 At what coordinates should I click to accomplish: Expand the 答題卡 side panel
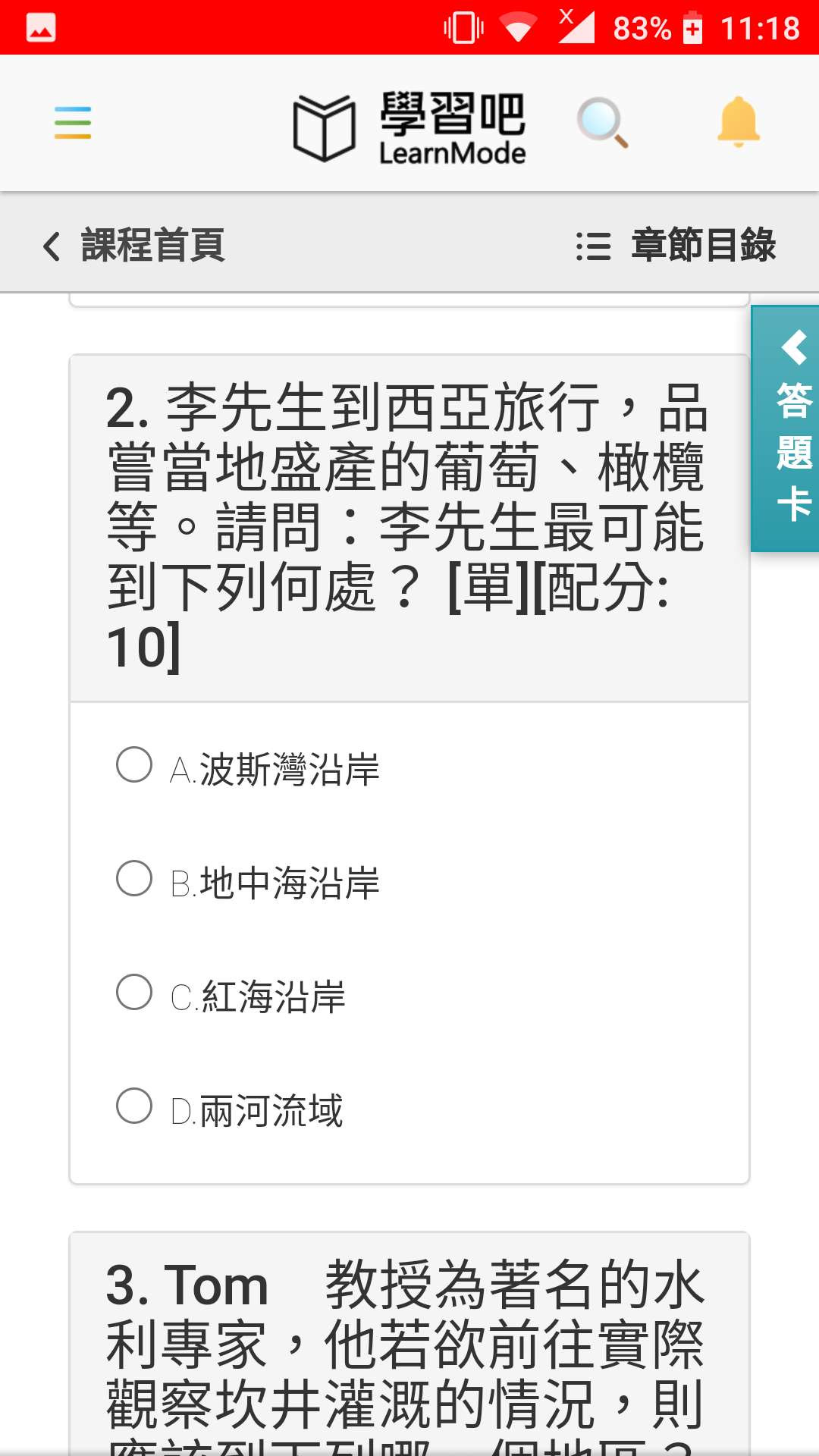point(785,428)
